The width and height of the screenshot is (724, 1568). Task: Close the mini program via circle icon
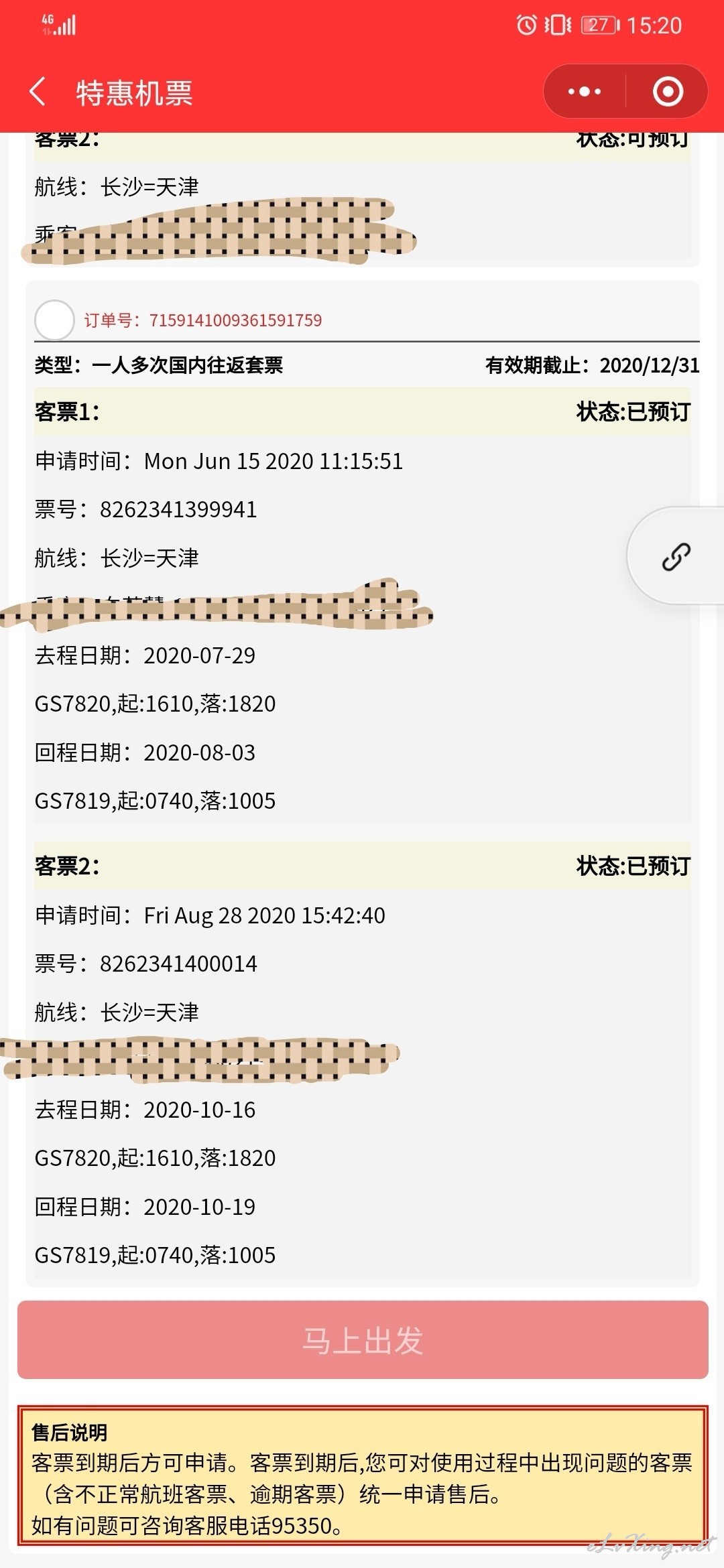(x=668, y=92)
